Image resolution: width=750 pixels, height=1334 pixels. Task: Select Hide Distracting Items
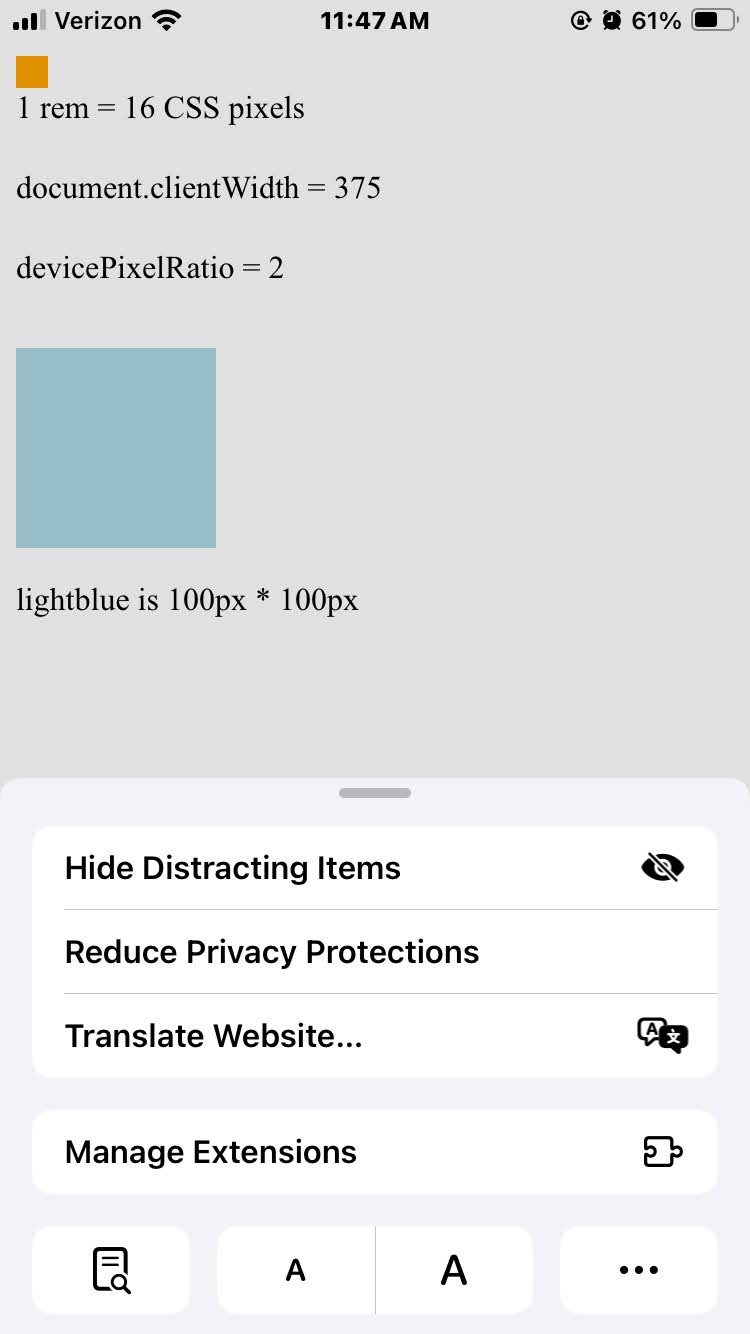pyautogui.click(x=375, y=867)
